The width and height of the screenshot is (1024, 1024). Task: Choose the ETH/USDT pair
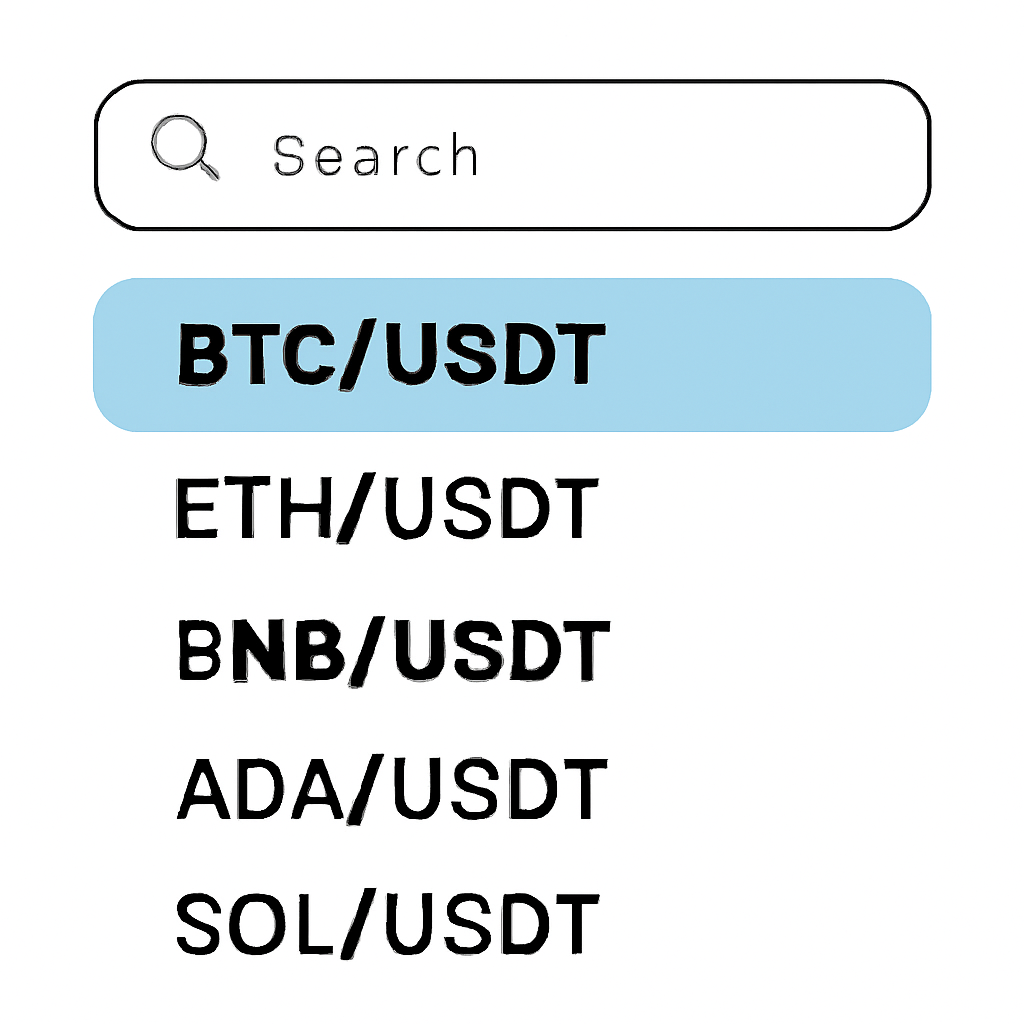tap(387, 508)
